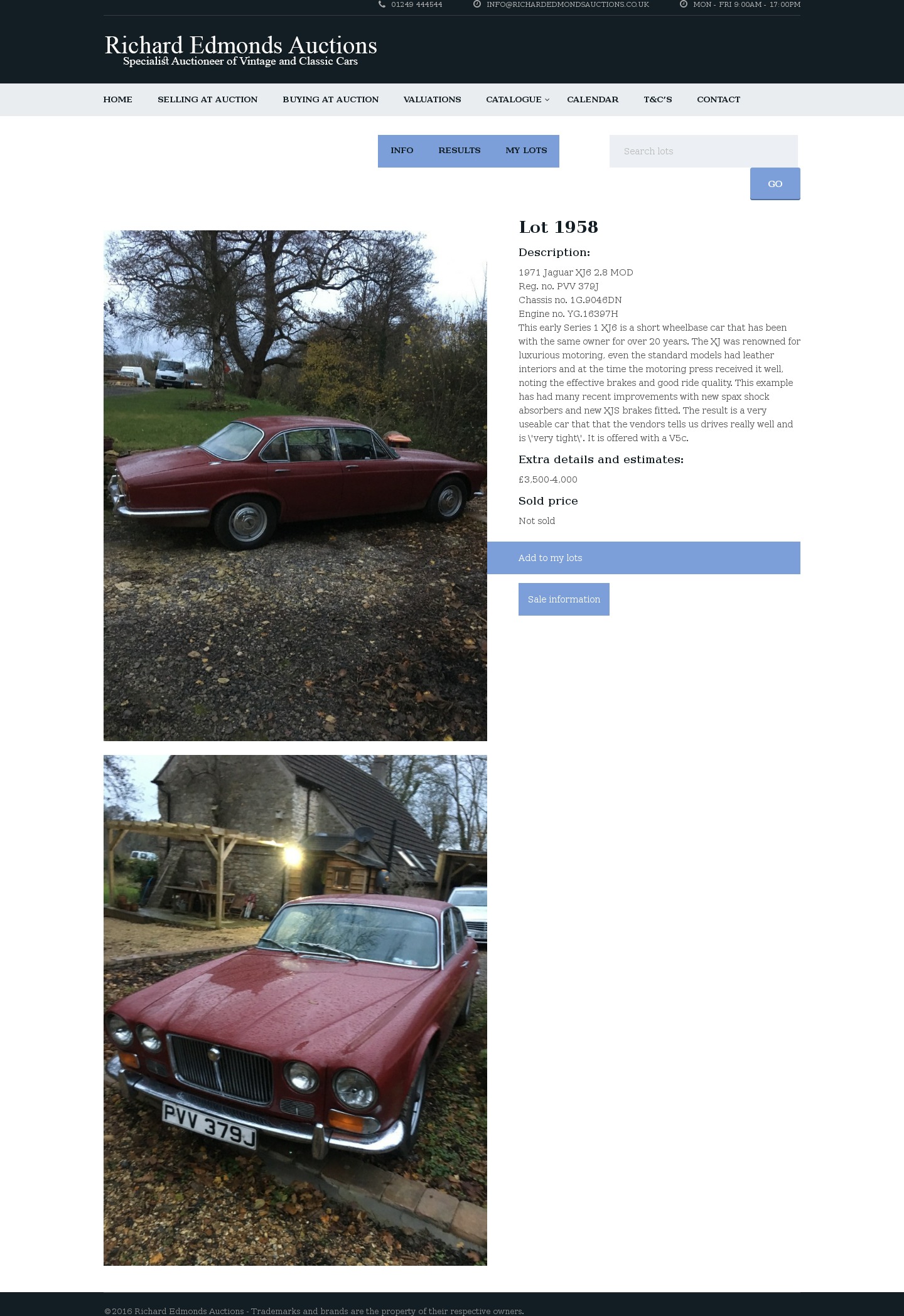The image size is (904, 1316).
Task: Select the Info button
Action: 402,151
